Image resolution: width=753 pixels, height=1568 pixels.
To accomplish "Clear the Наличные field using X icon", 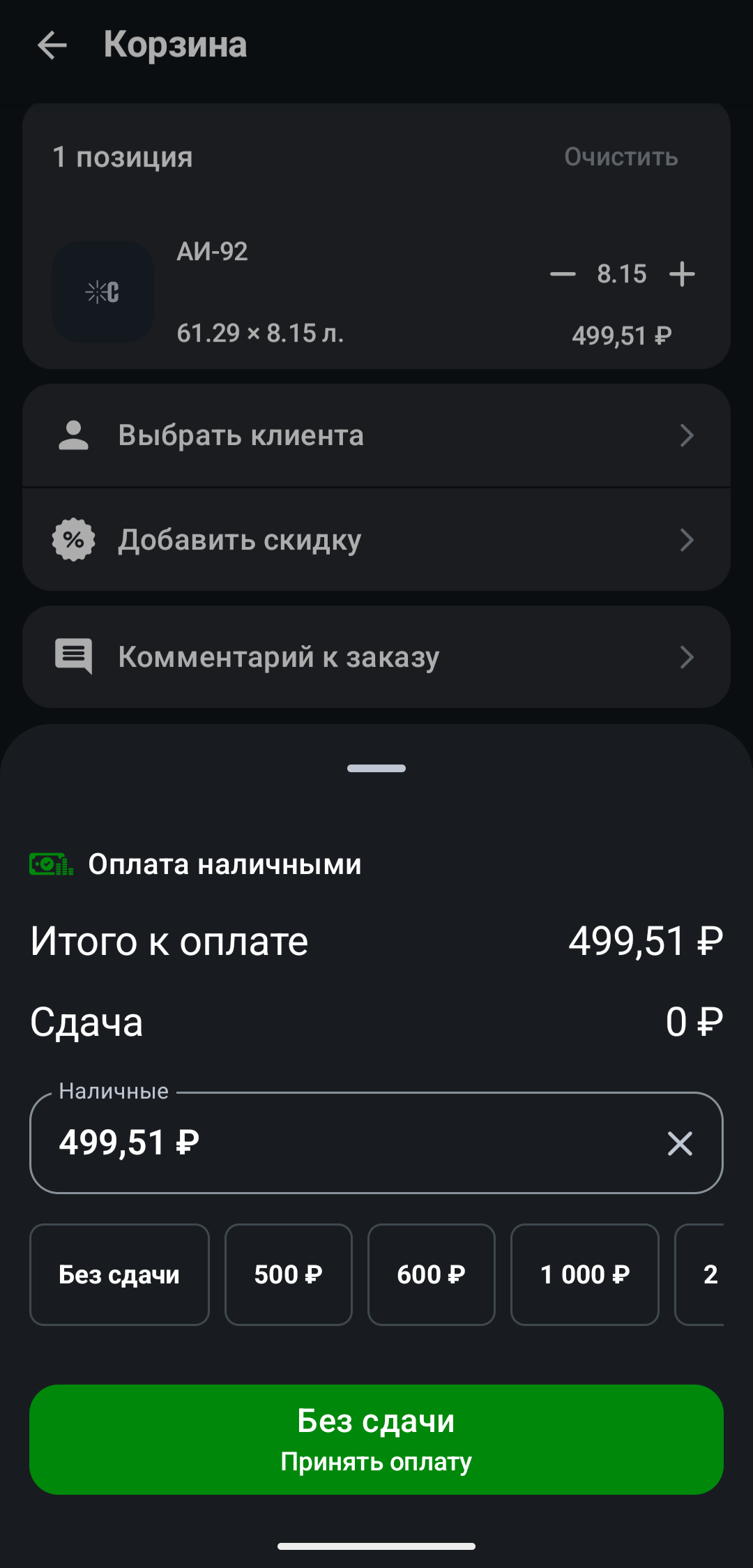I will 679,1143.
